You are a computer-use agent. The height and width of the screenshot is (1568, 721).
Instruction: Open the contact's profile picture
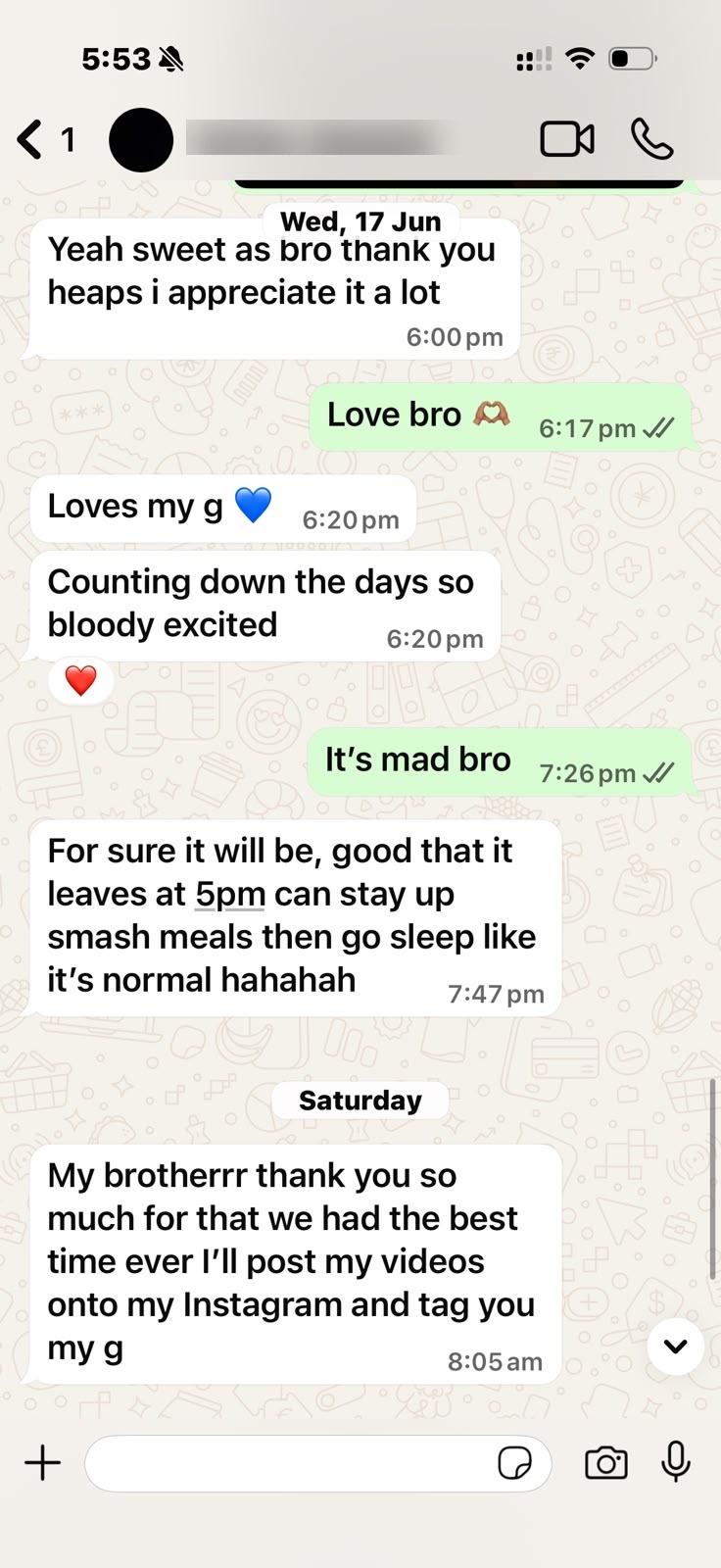141,140
